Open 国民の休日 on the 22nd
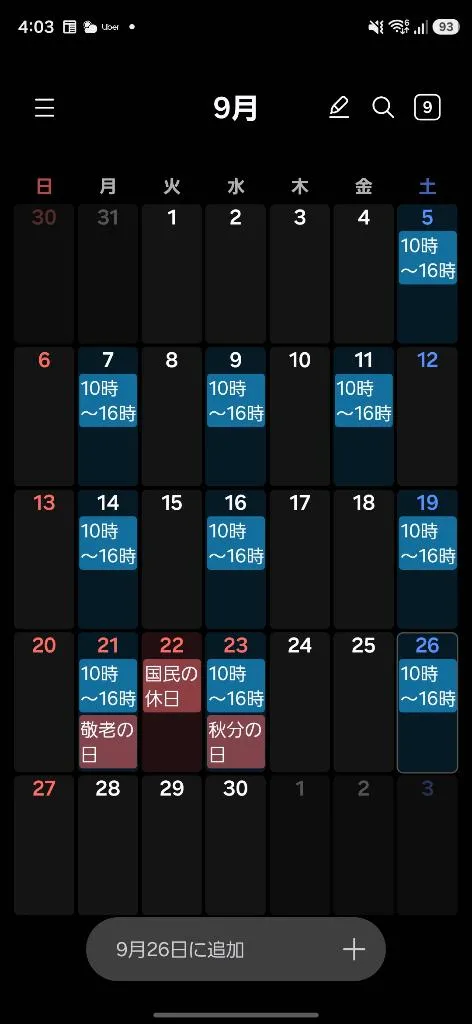Viewport: 472px width, 1024px height. point(172,686)
